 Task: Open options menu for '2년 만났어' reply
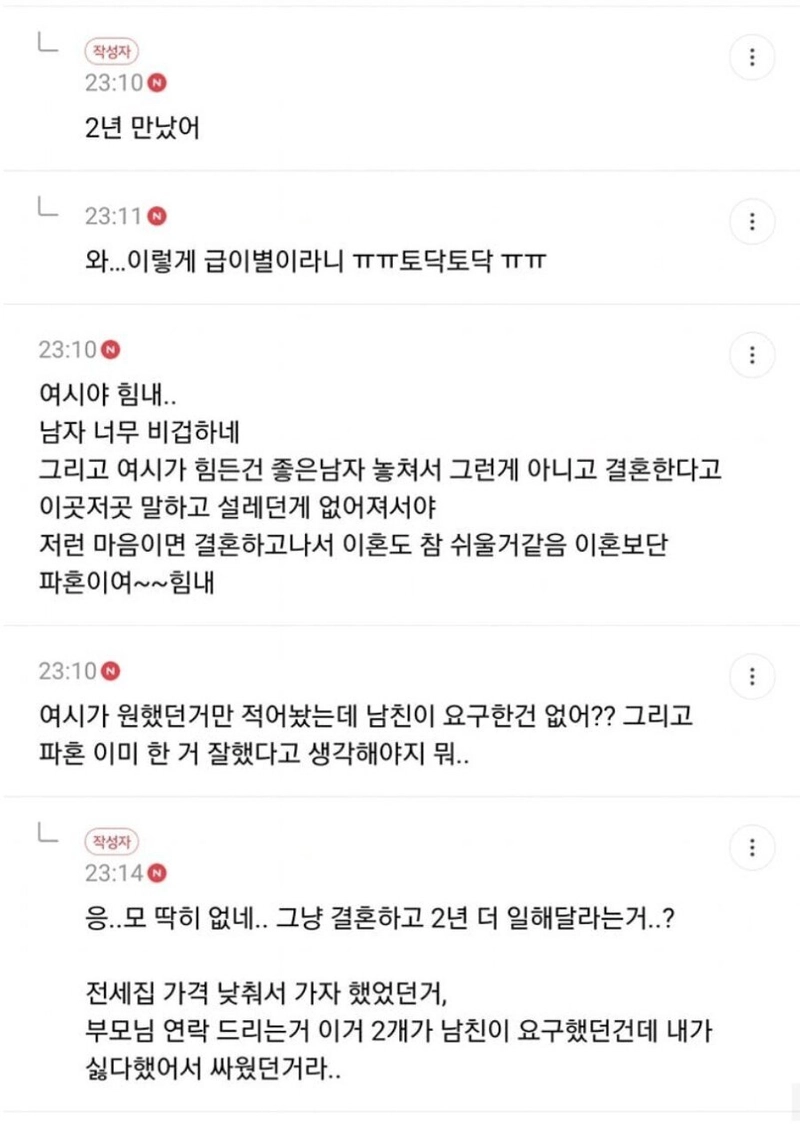click(752, 56)
